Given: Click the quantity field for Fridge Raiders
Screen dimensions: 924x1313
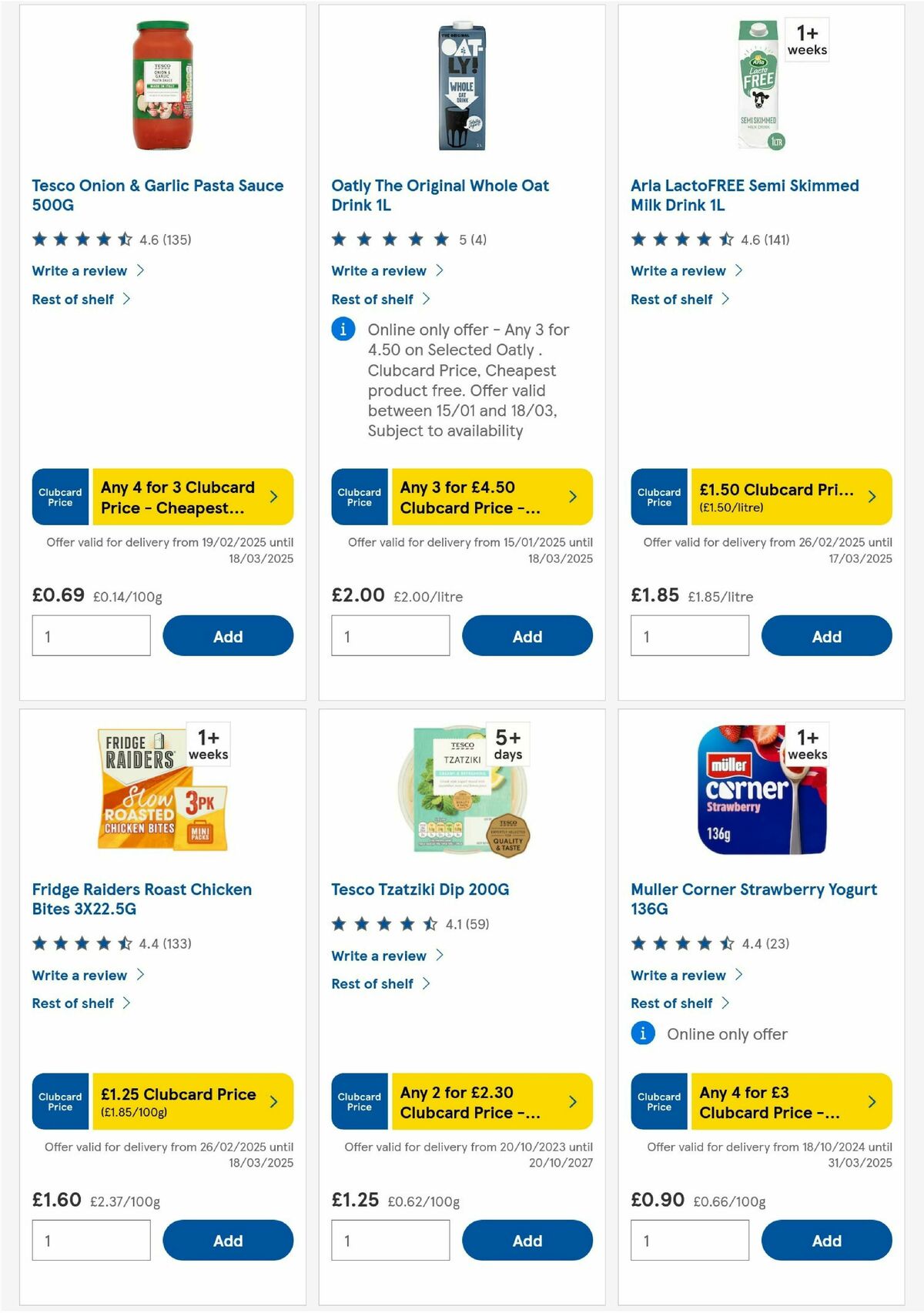Looking at the screenshot, I should pyautogui.click(x=91, y=1240).
